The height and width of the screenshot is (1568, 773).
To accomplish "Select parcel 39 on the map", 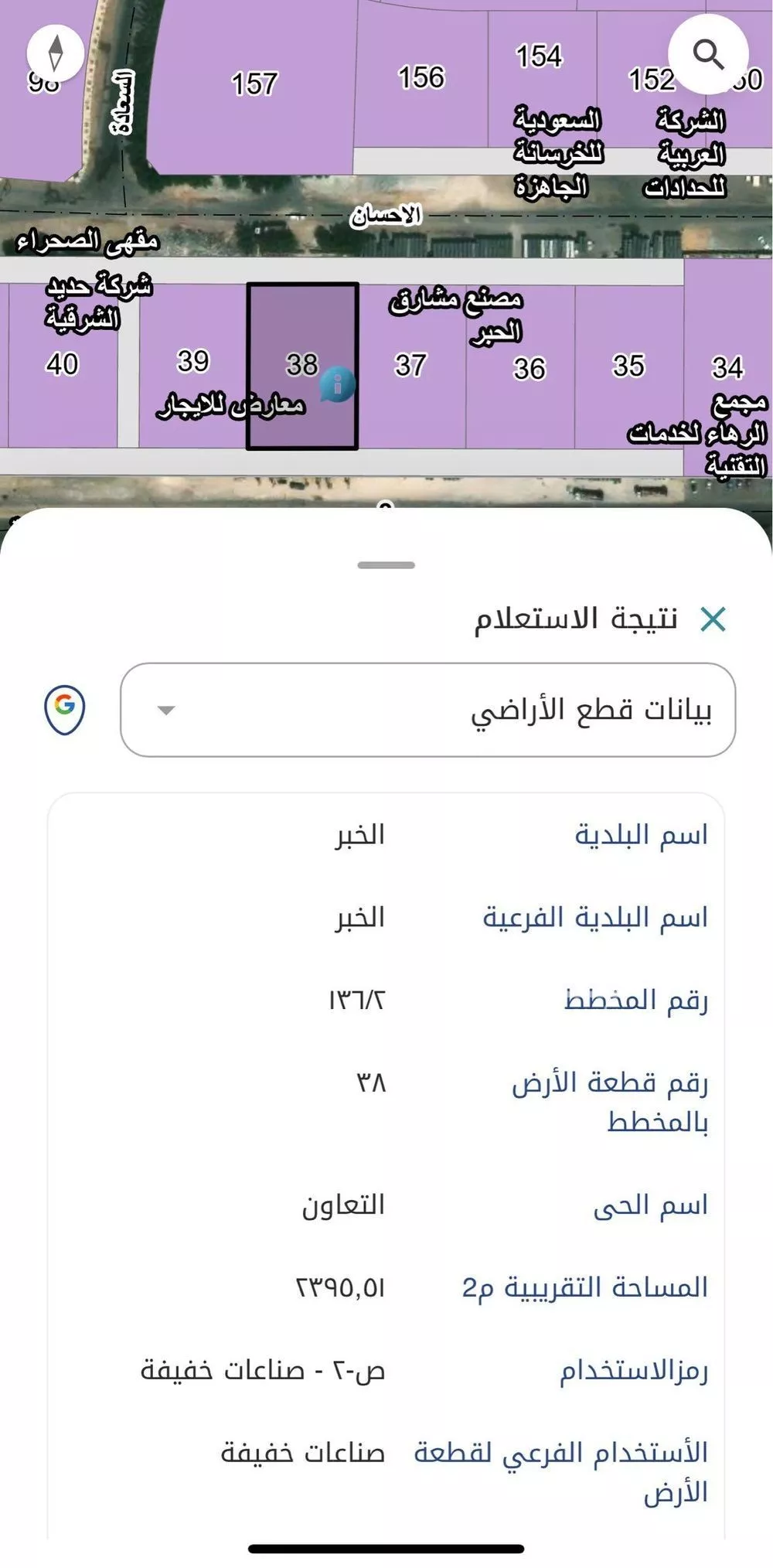I will (x=192, y=361).
